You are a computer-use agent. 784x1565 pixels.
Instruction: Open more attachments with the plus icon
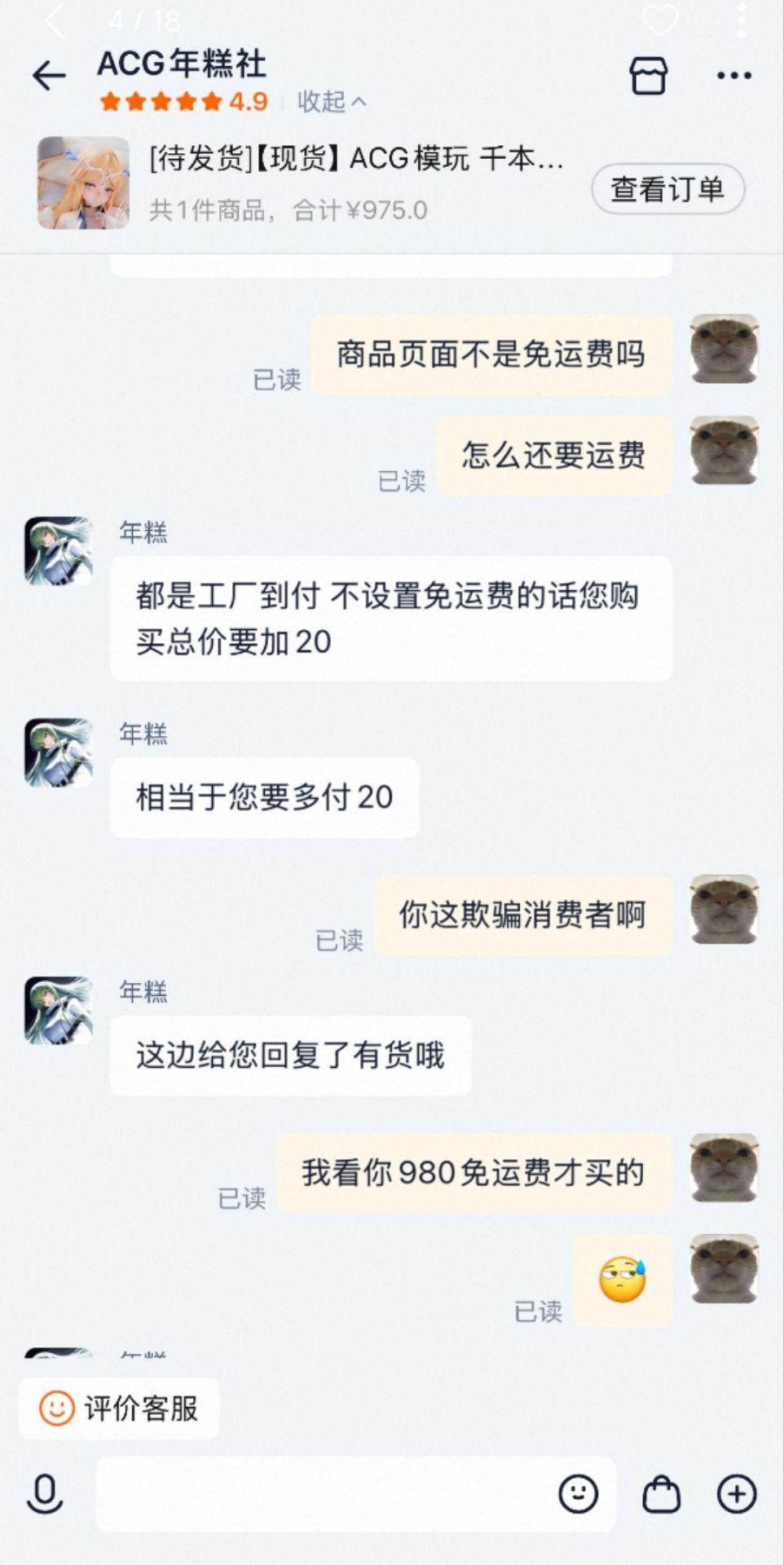(736, 1494)
